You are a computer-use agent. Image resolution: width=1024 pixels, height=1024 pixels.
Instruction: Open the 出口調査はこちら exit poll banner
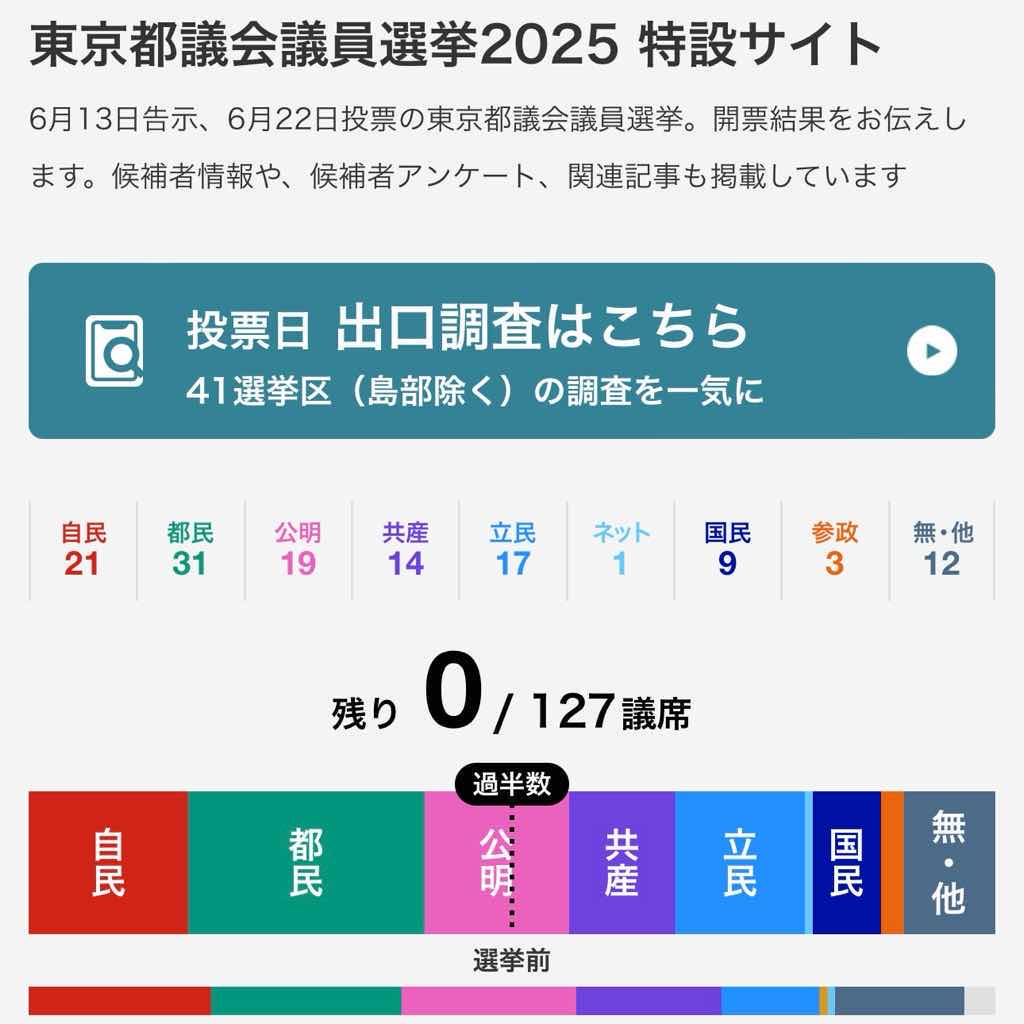pos(511,350)
